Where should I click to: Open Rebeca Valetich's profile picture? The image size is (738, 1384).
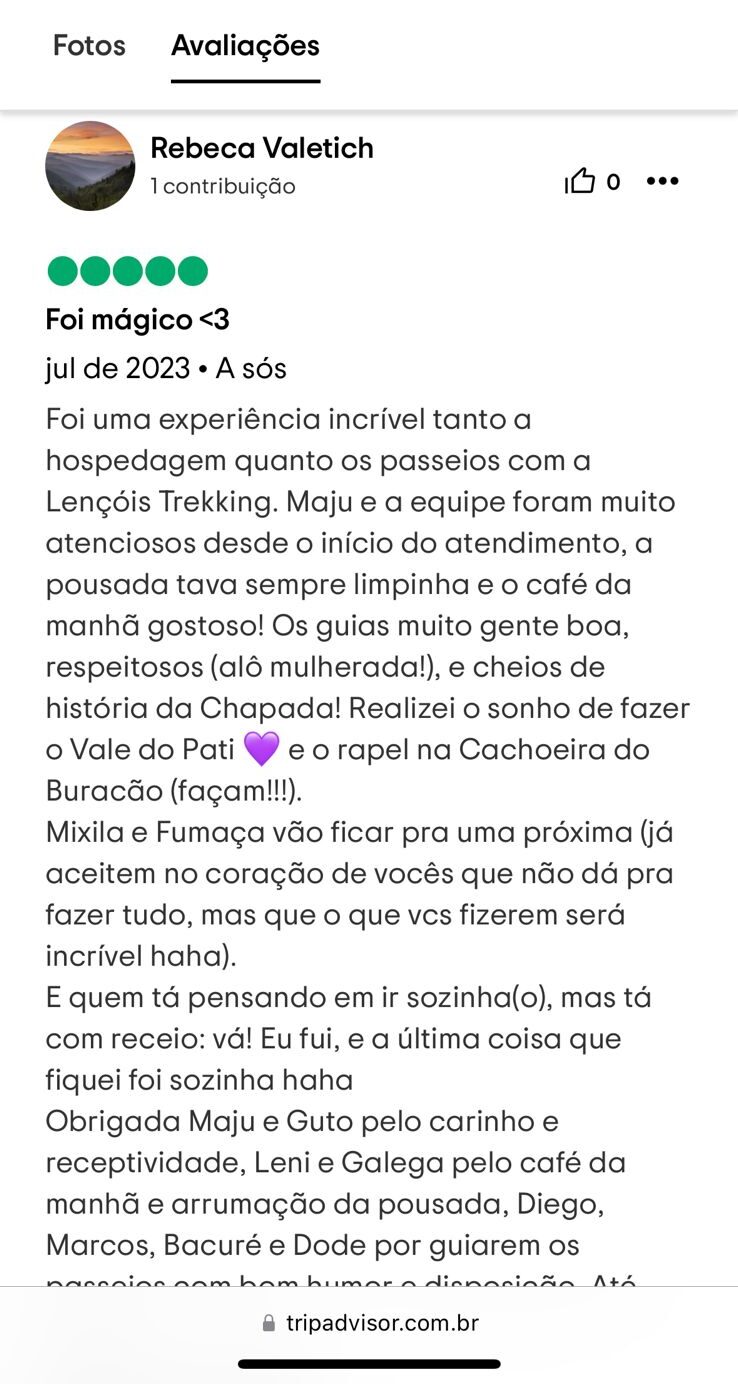[90, 166]
